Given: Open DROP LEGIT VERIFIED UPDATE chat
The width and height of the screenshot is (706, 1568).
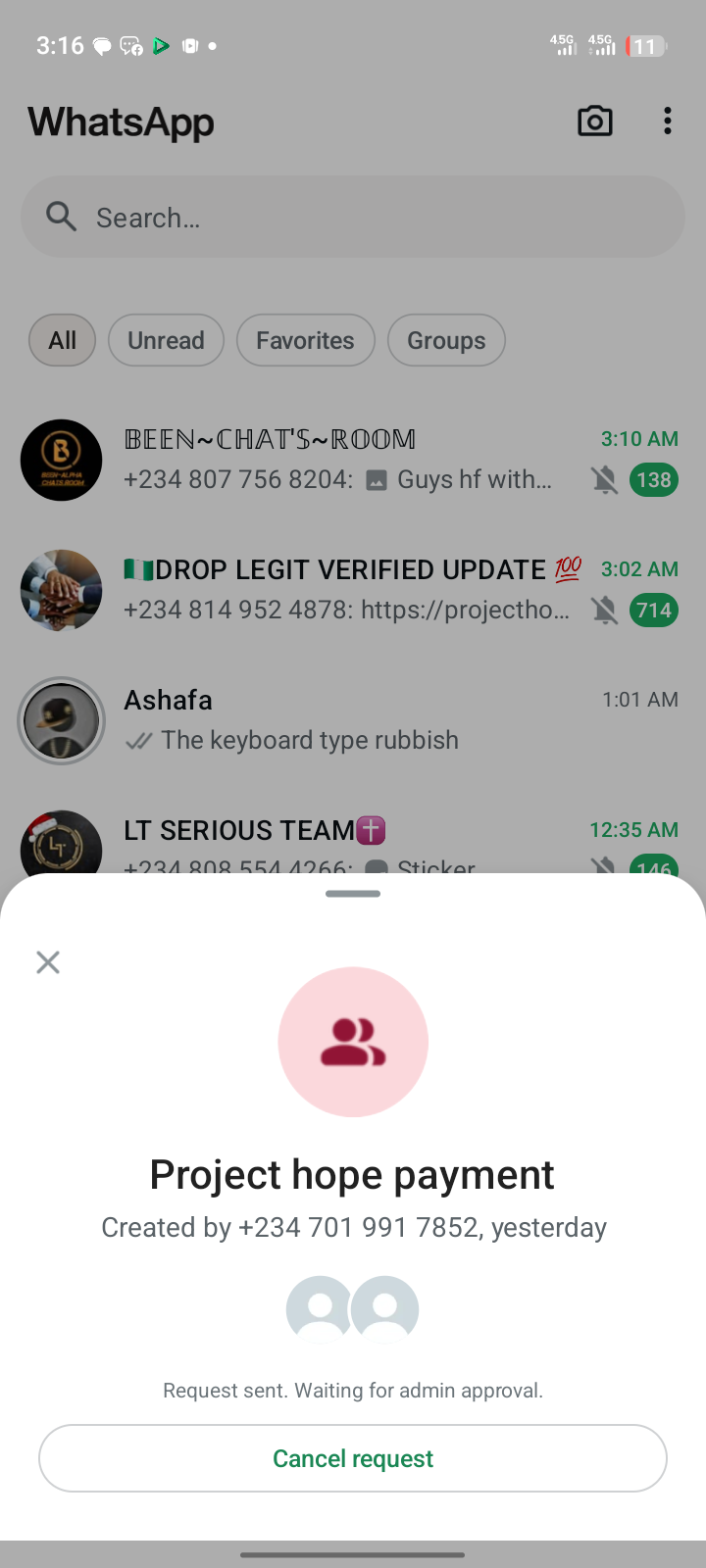Looking at the screenshot, I should [x=353, y=590].
